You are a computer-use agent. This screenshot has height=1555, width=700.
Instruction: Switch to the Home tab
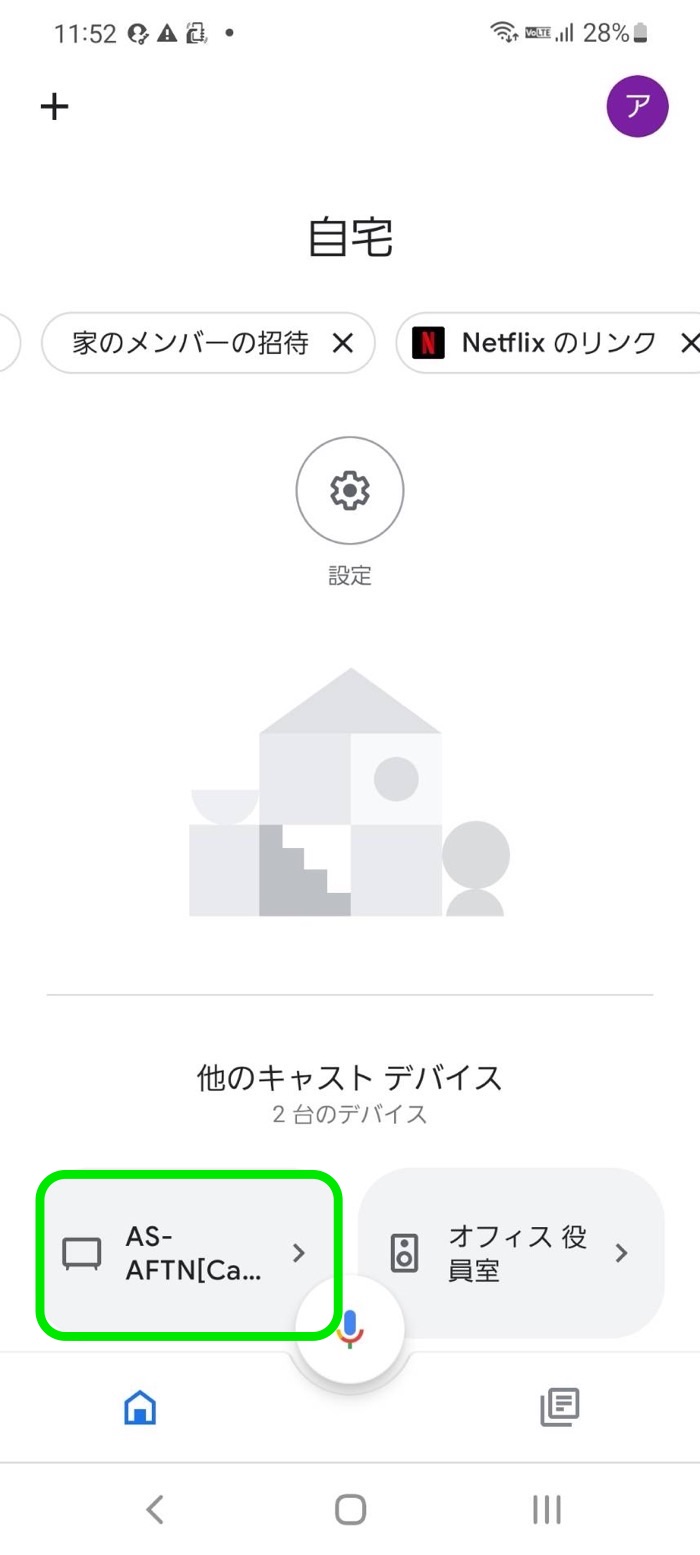[x=140, y=1408]
